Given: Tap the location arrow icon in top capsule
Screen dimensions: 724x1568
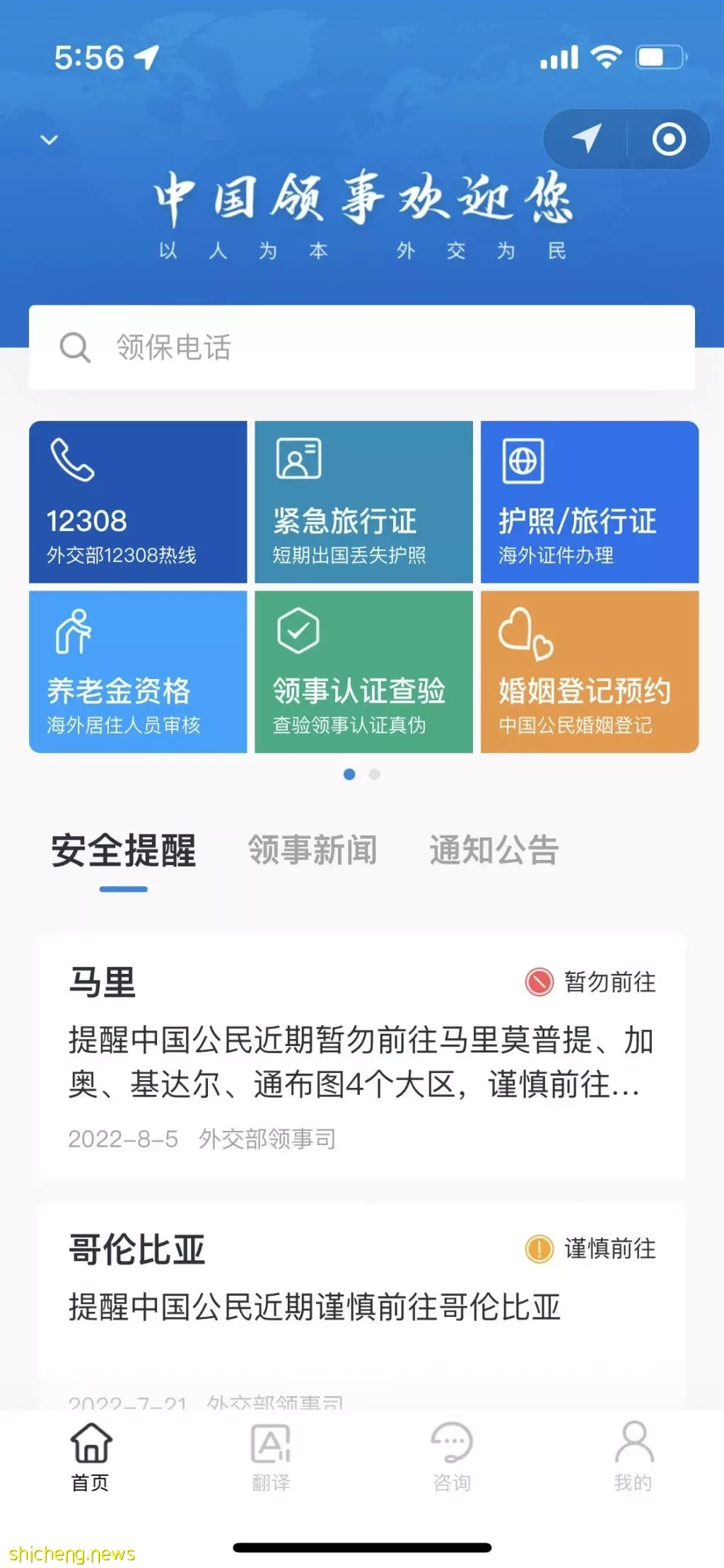Looking at the screenshot, I should tap(586, 139).
